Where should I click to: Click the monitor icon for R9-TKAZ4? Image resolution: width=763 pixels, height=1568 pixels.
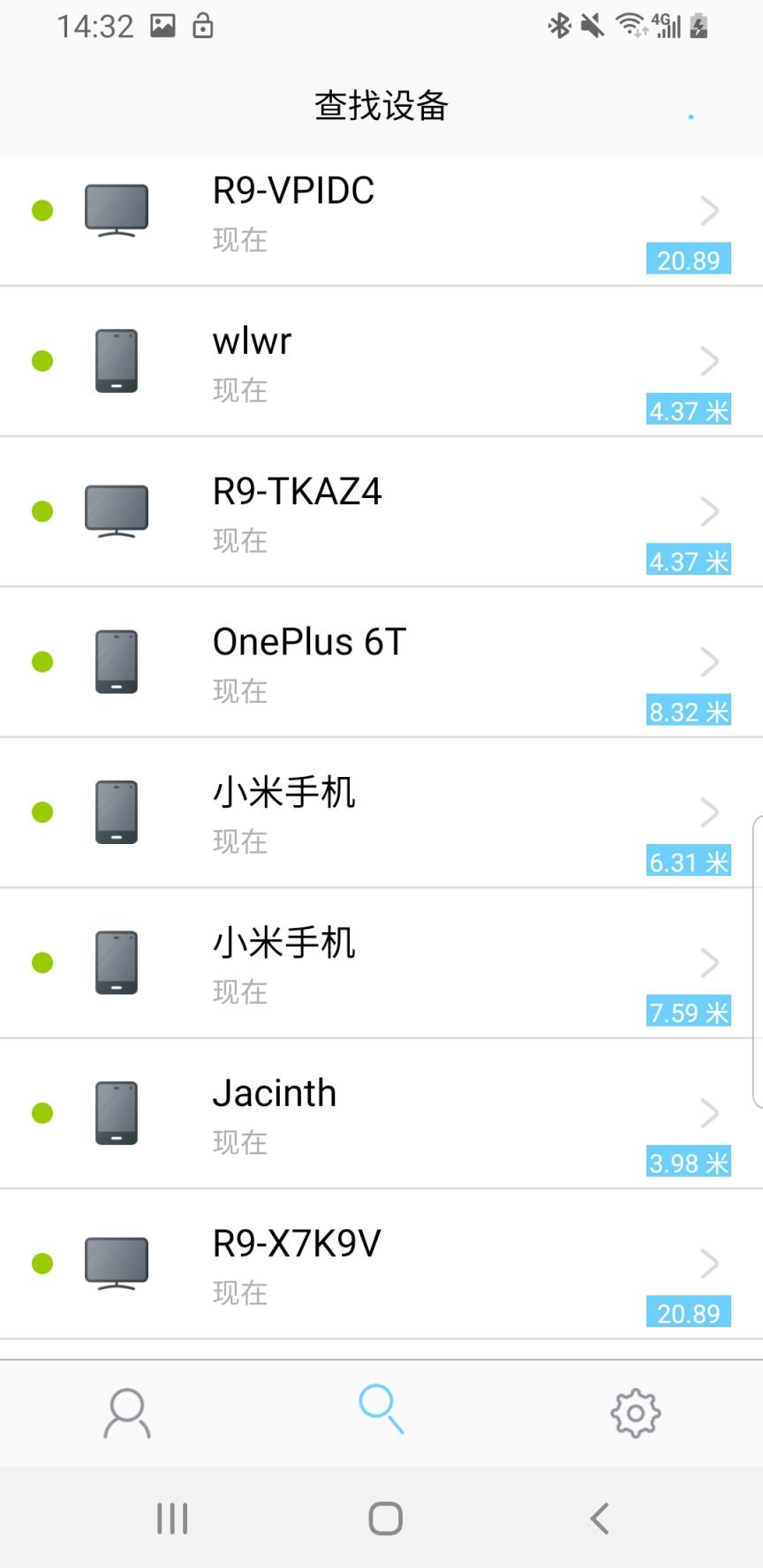116,510
